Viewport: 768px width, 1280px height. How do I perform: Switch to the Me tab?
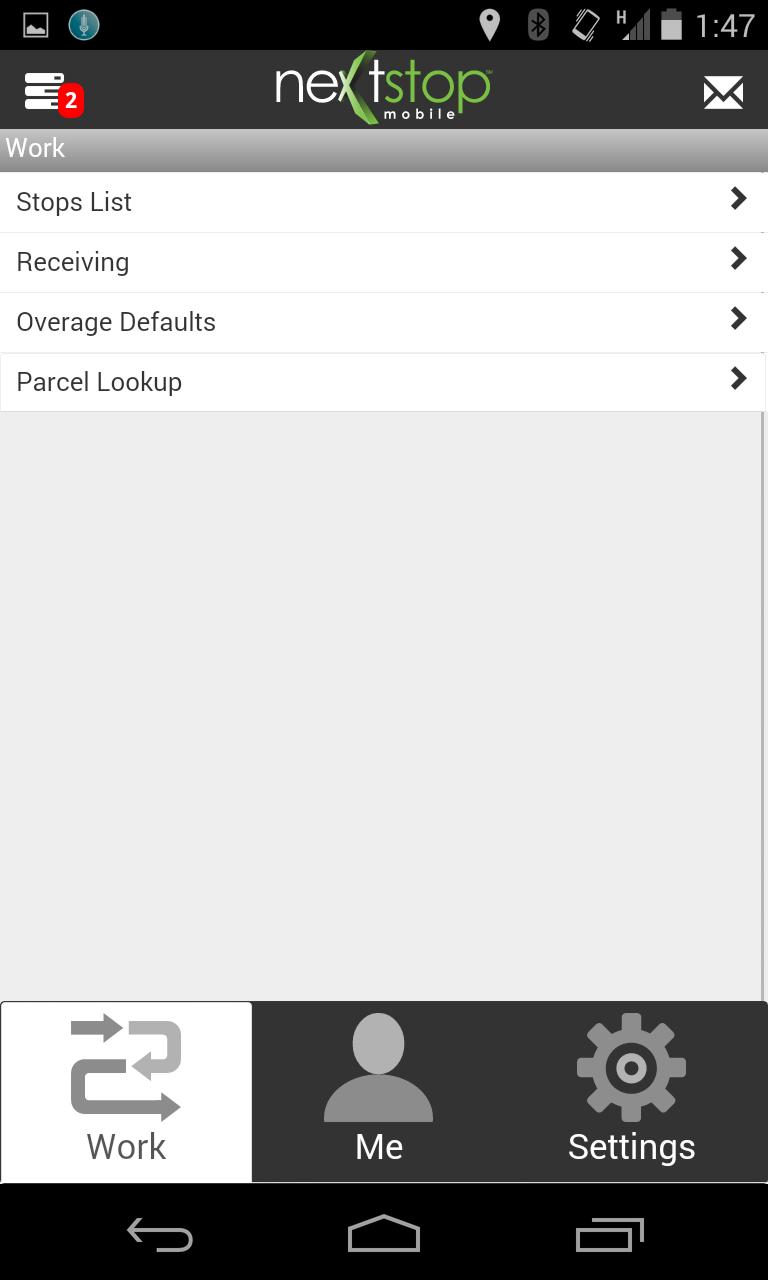[x=379, y=1092]
